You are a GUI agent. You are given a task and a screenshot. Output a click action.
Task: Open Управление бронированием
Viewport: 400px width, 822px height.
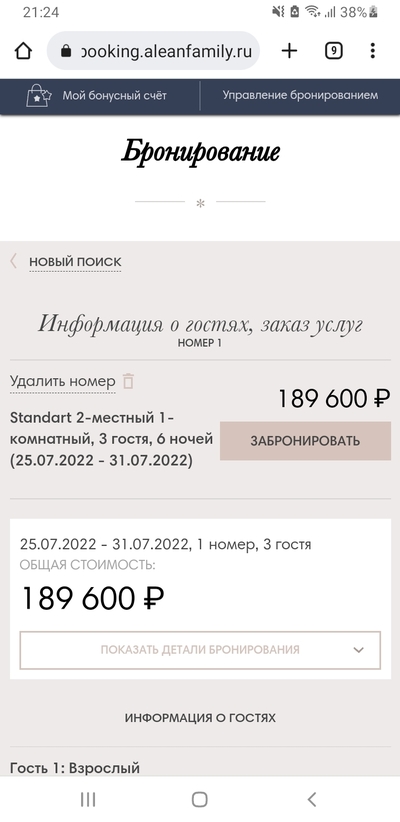coord(300,95)
